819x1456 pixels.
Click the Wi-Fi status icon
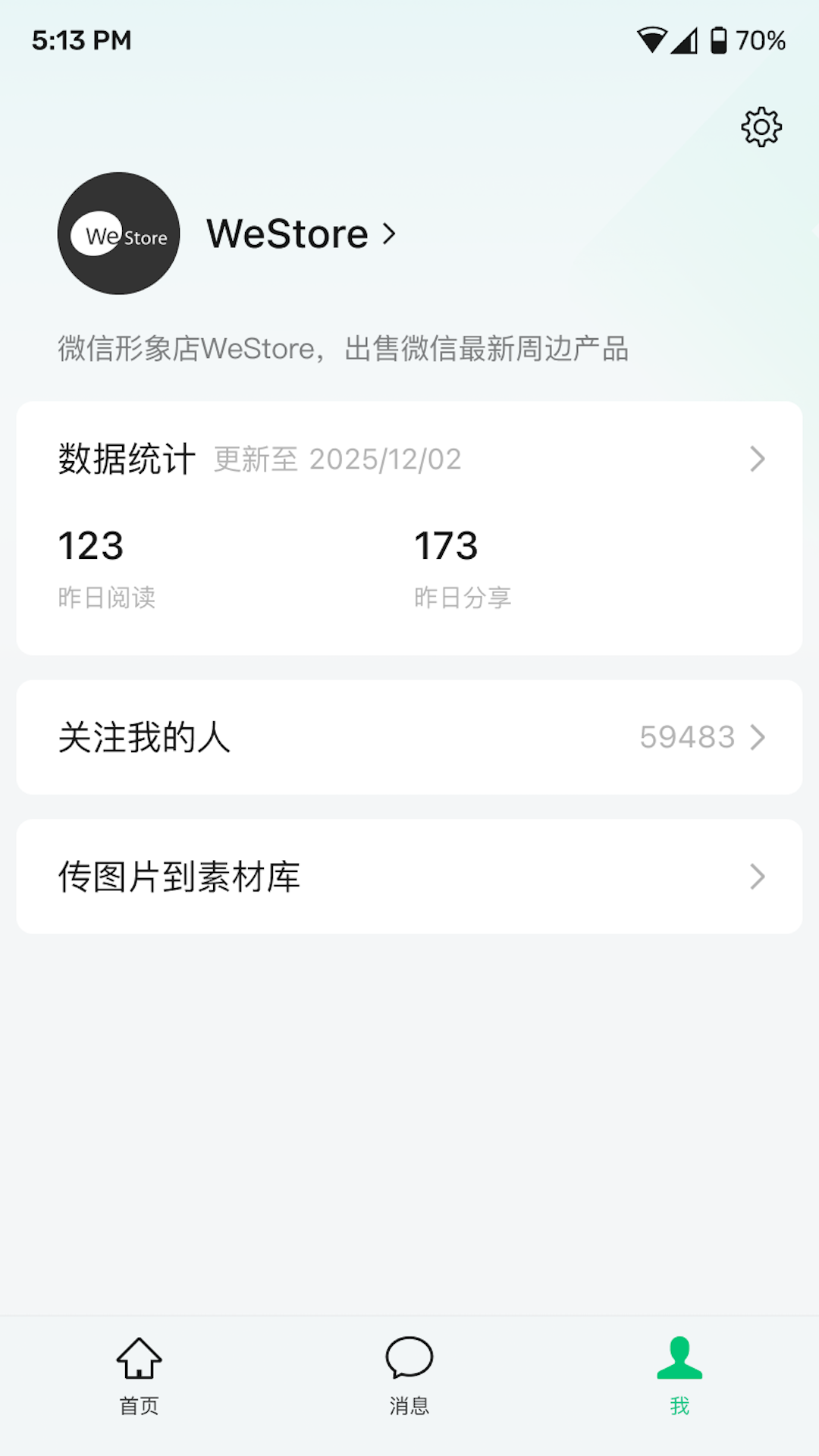[x=654, y=39]
